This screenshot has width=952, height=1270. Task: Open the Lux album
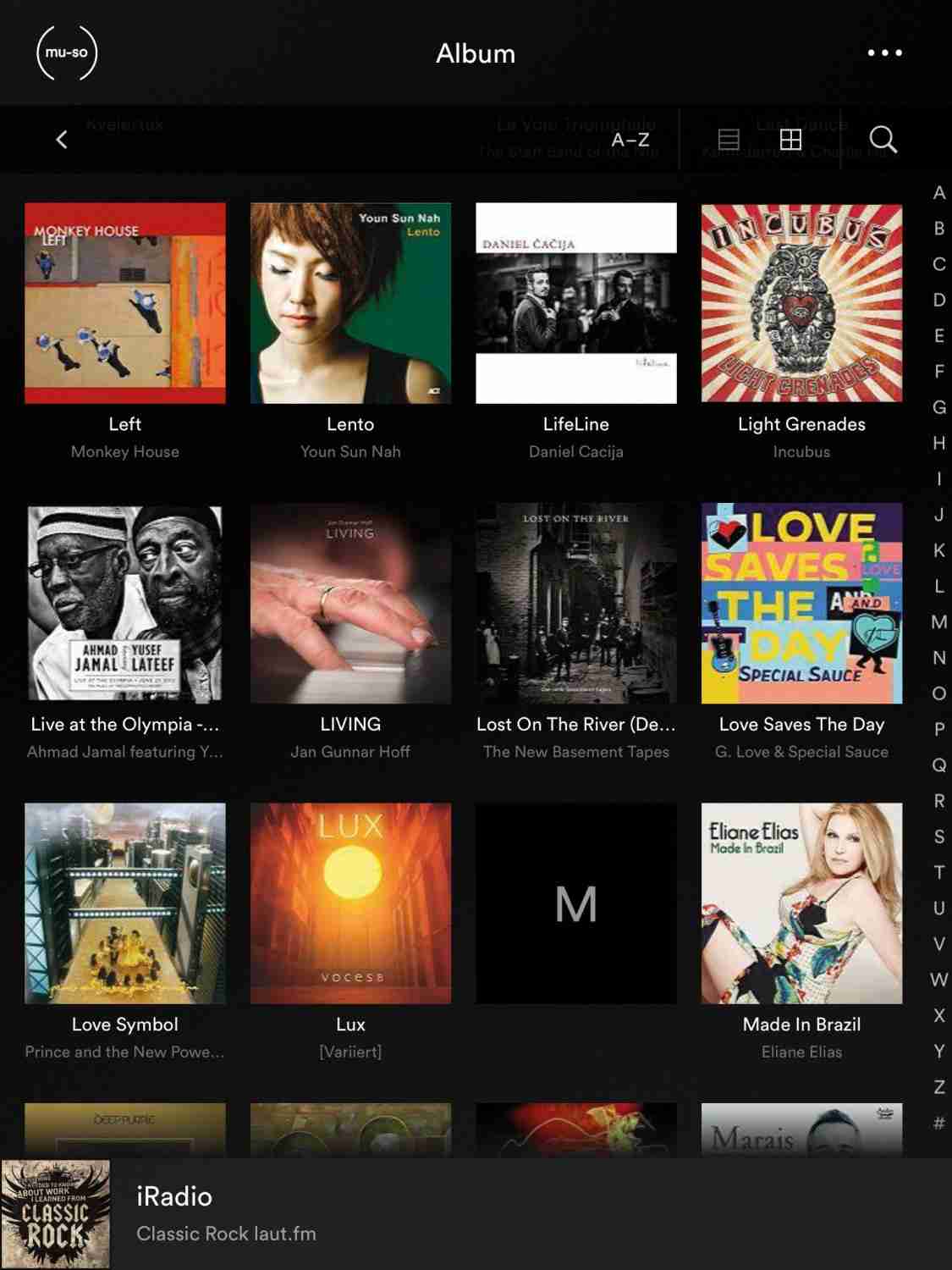(350, 903)
